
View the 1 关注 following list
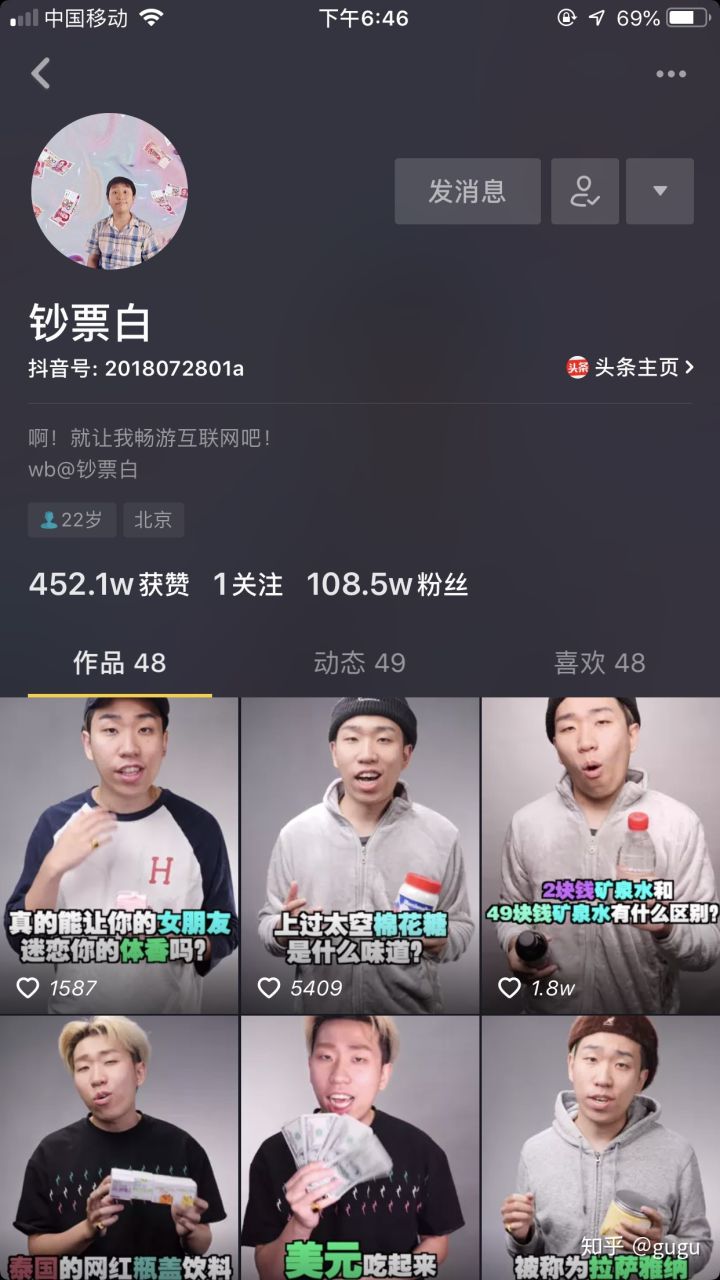(x=248, y=585)
